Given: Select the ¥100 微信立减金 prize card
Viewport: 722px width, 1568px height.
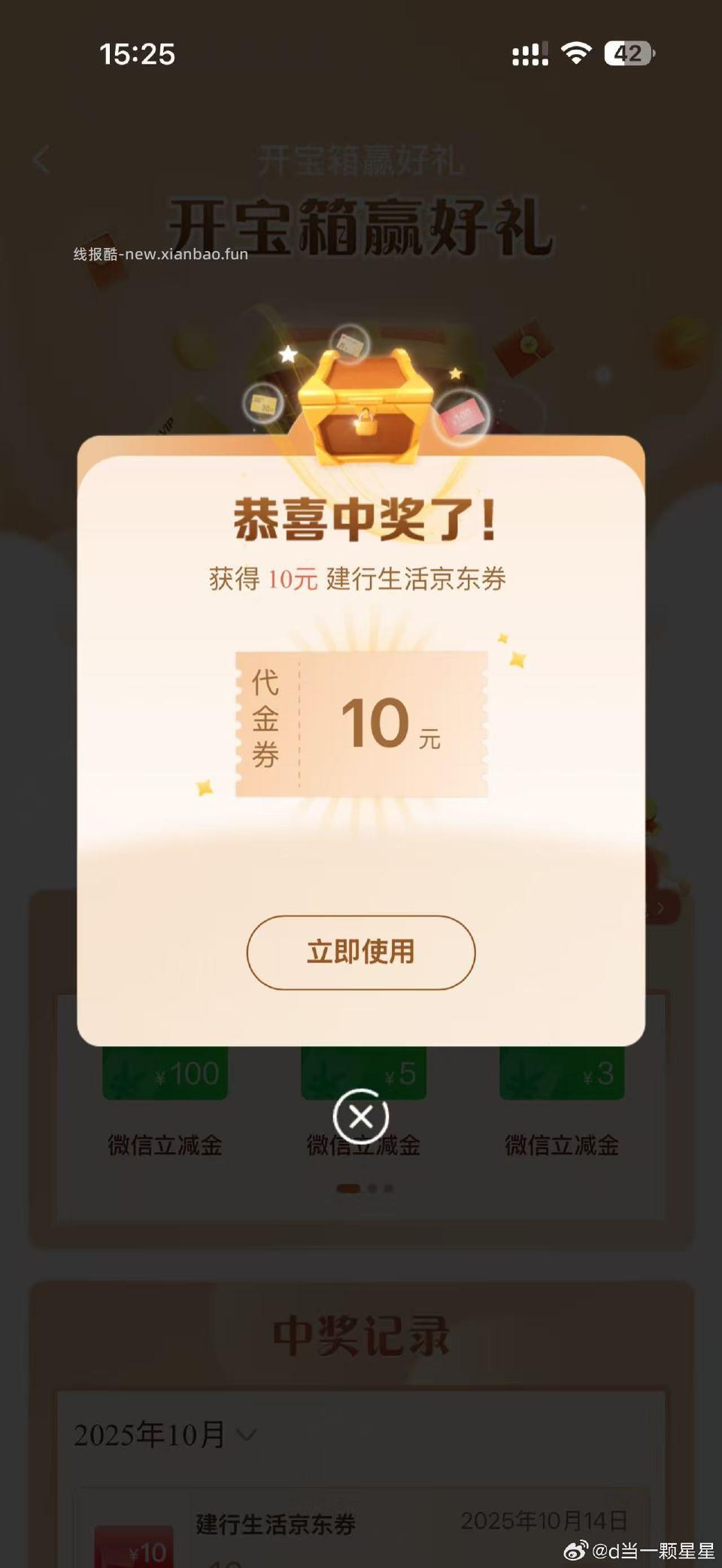Looking at the screenshot, I should [x=164, y=1073].
